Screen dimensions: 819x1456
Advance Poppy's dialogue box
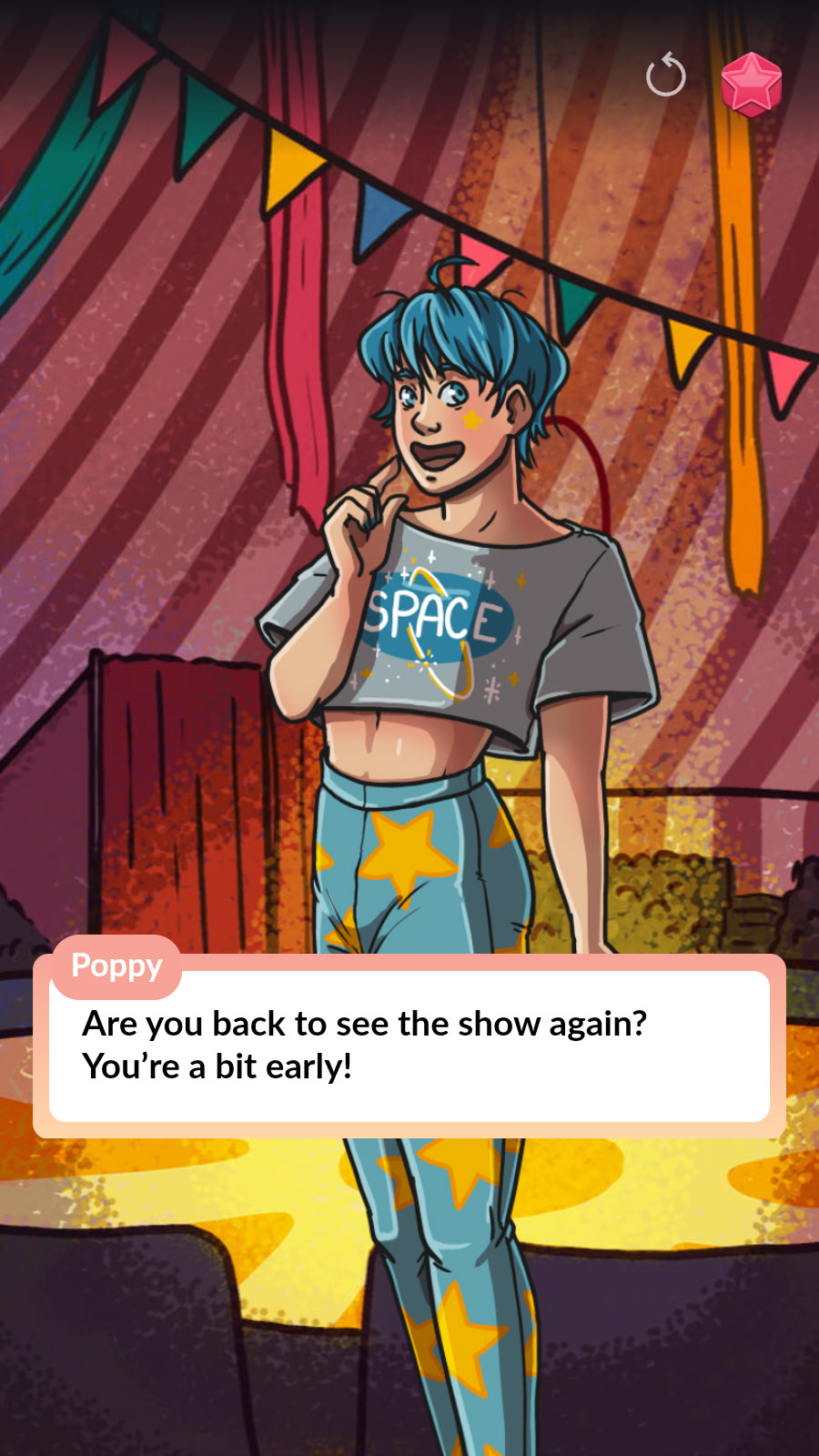[409, 1046]
